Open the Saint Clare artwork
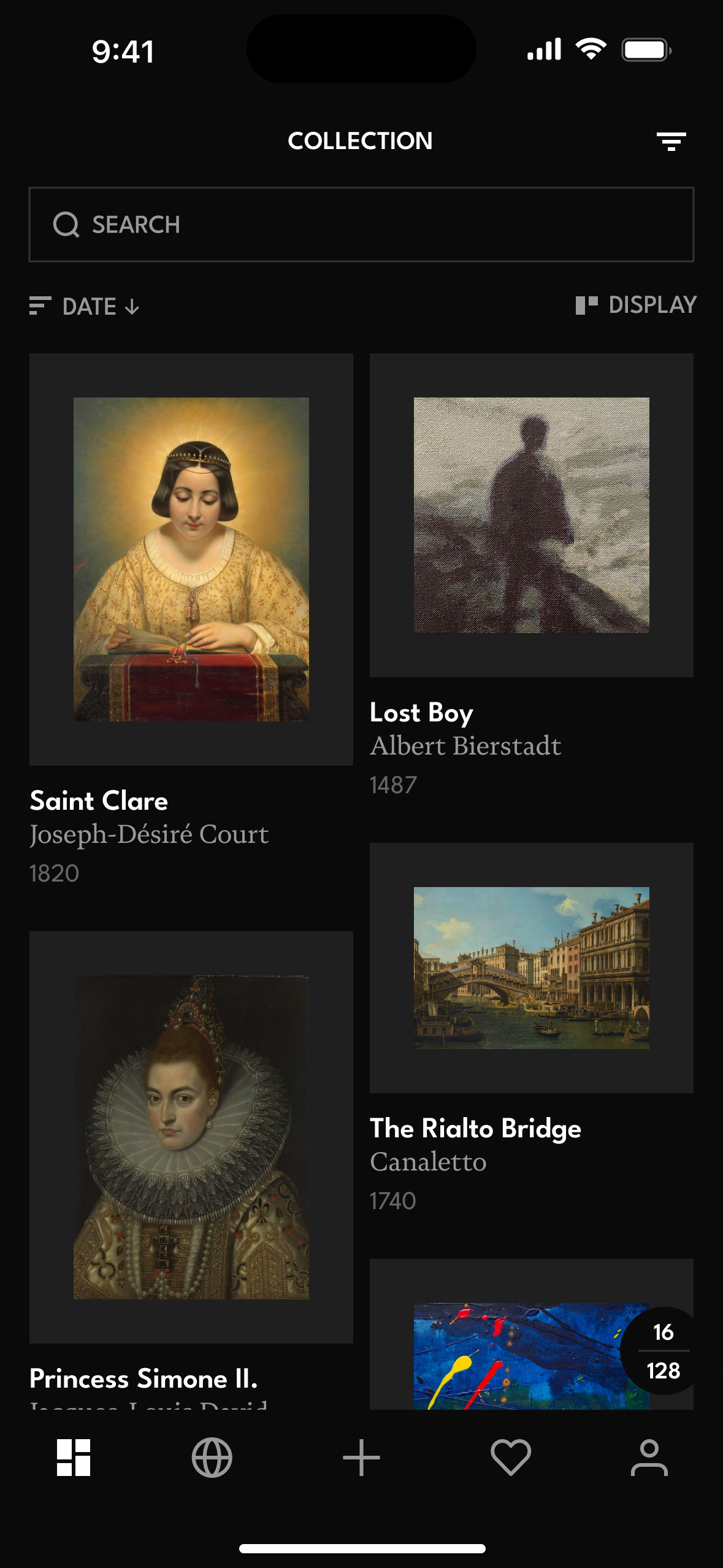The width and height of the screenshot is (723, 1568). click(x=191, y=559)
